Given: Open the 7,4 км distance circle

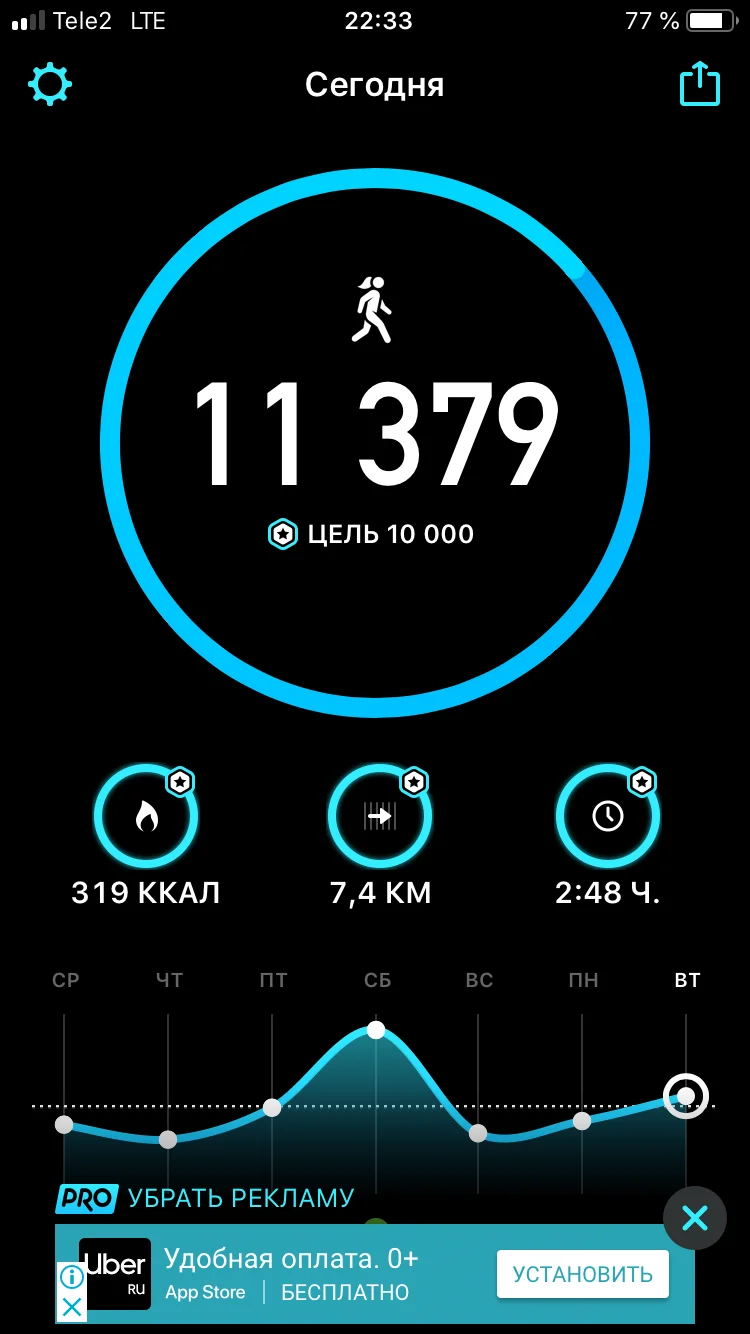Looking at the screenshot, I should [380, 817].
